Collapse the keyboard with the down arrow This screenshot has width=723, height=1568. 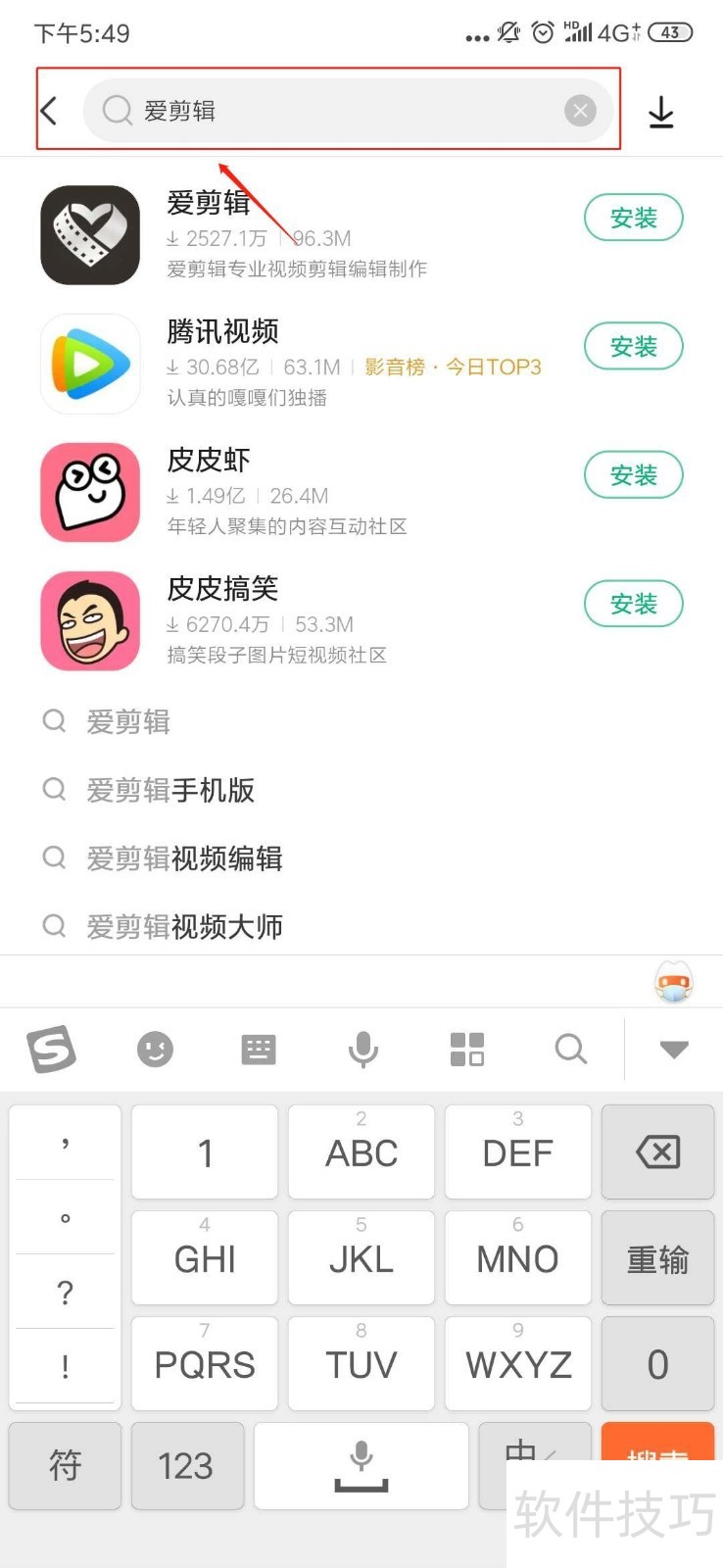tap(672, 1049)
